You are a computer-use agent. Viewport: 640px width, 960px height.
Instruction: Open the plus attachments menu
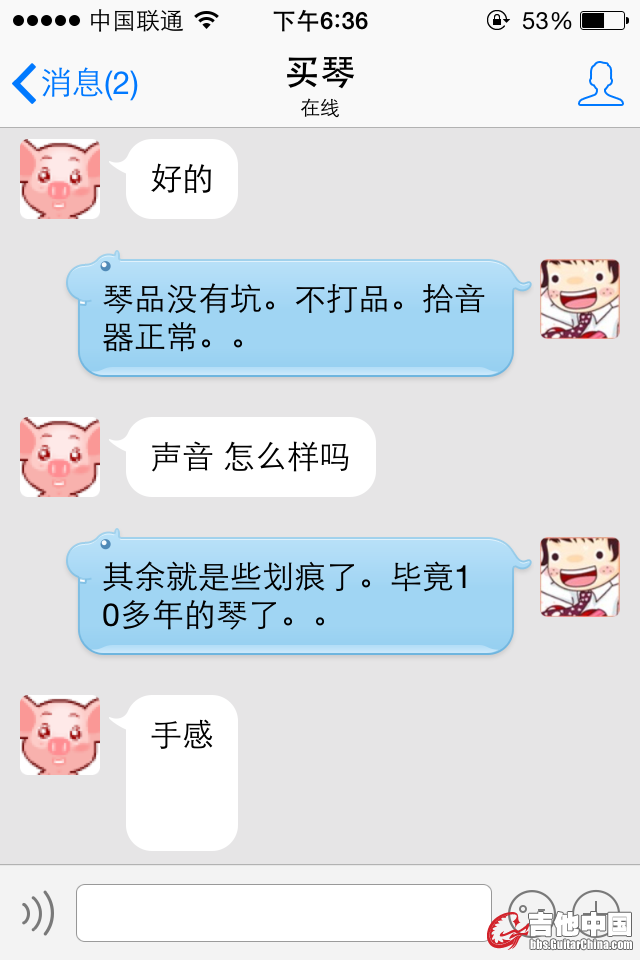[x=596, y=911]
